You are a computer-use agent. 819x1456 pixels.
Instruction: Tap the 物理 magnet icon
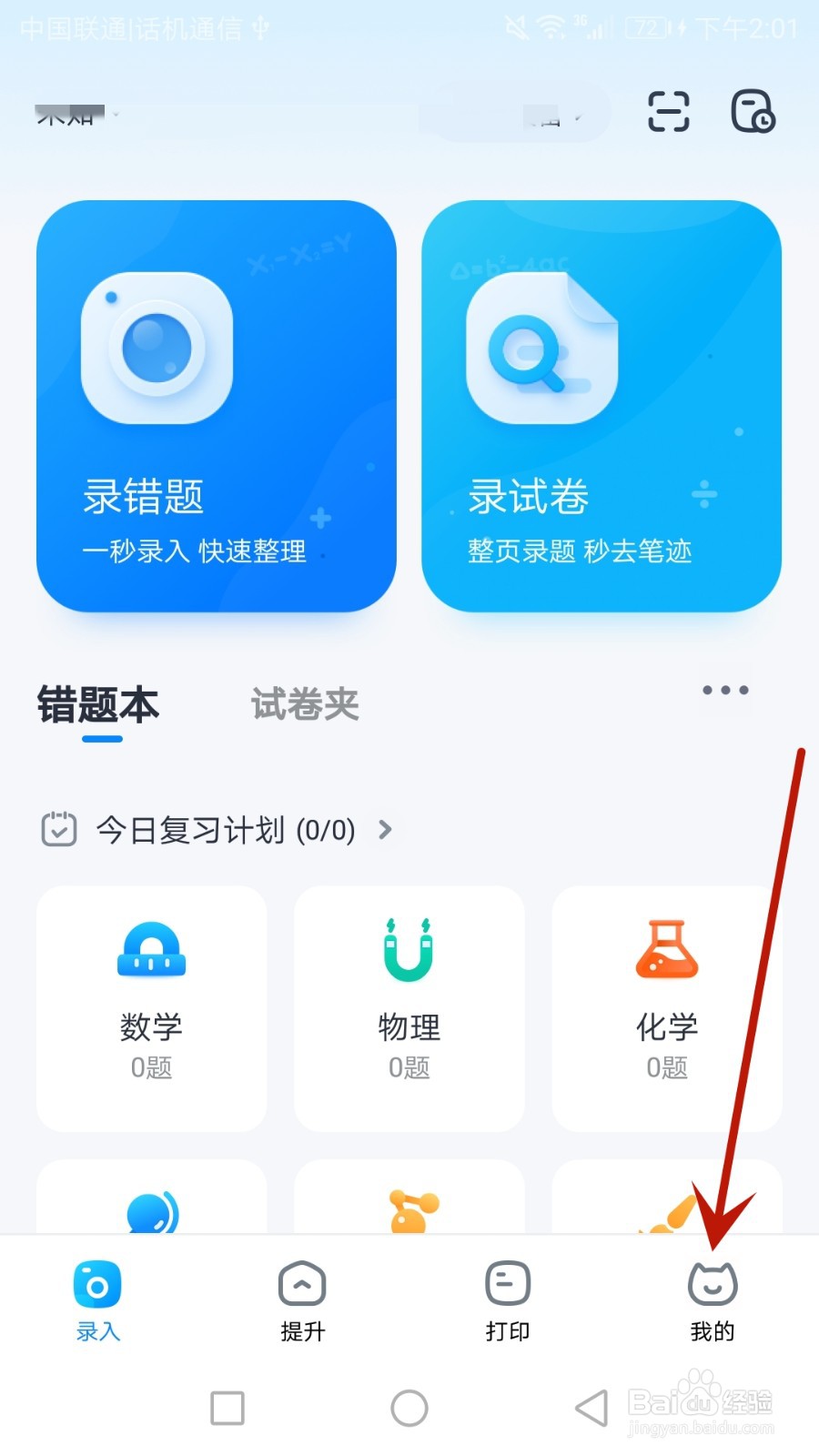[x=408, y=950]
